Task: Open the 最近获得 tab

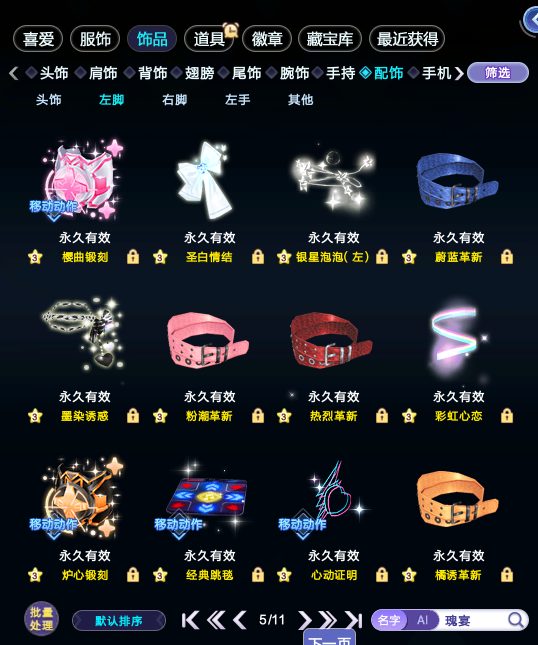Action: click(407, 39)
